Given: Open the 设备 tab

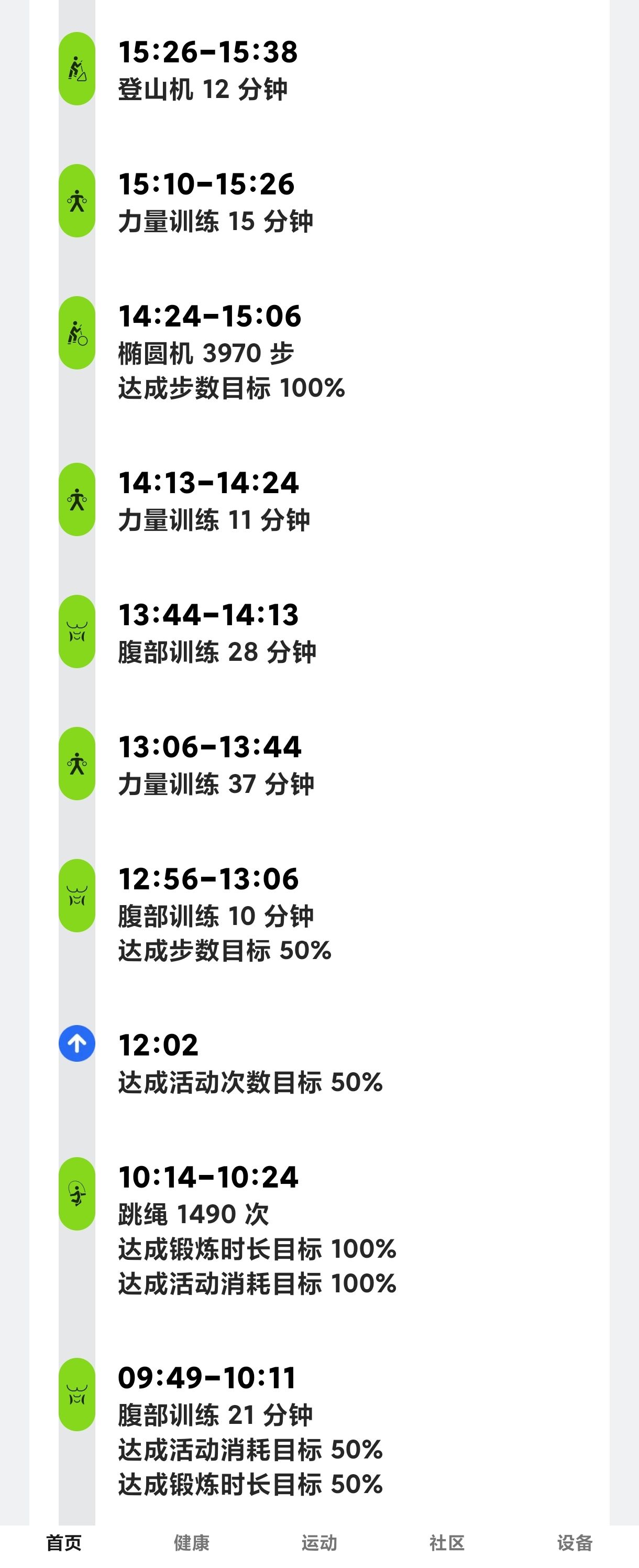Looking at the screenshot, I should coord(575,1543).
